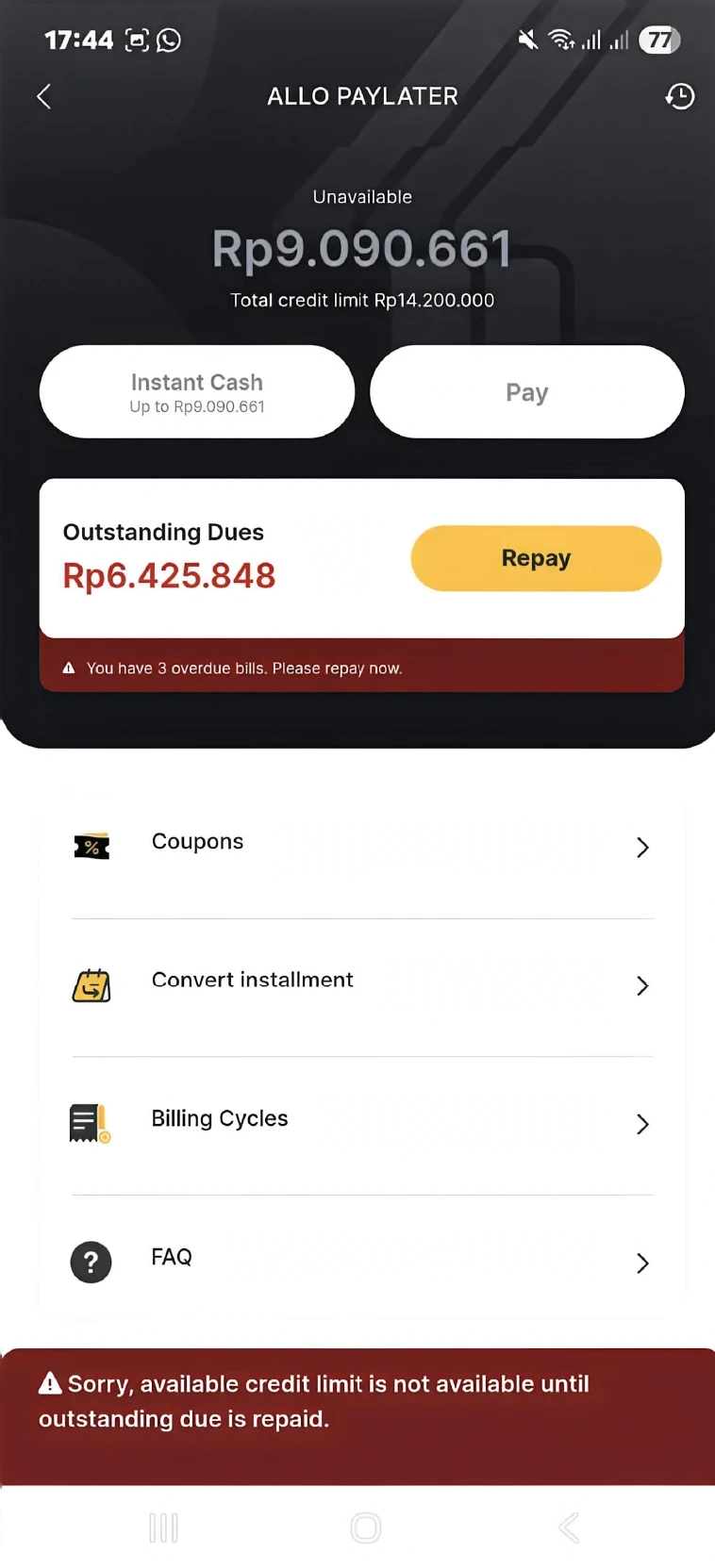Tap the overdue bills warning triangle icon
This screenshot has width=715, height=1568.
[x=69, y=667]
